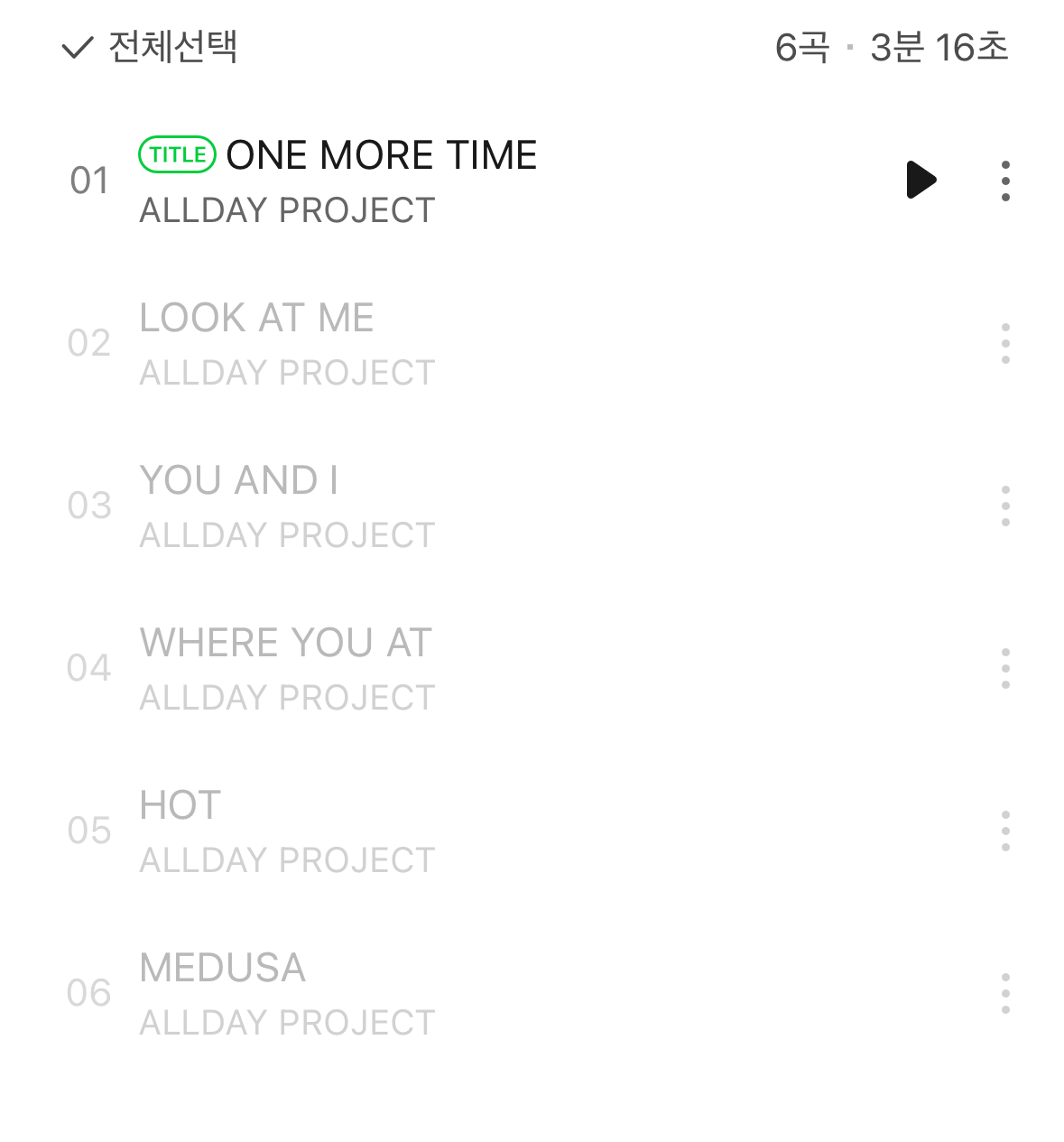Open more options for LOOK AT ME
This screenshot has width=1064, height=1142.
pos(1005,343)
